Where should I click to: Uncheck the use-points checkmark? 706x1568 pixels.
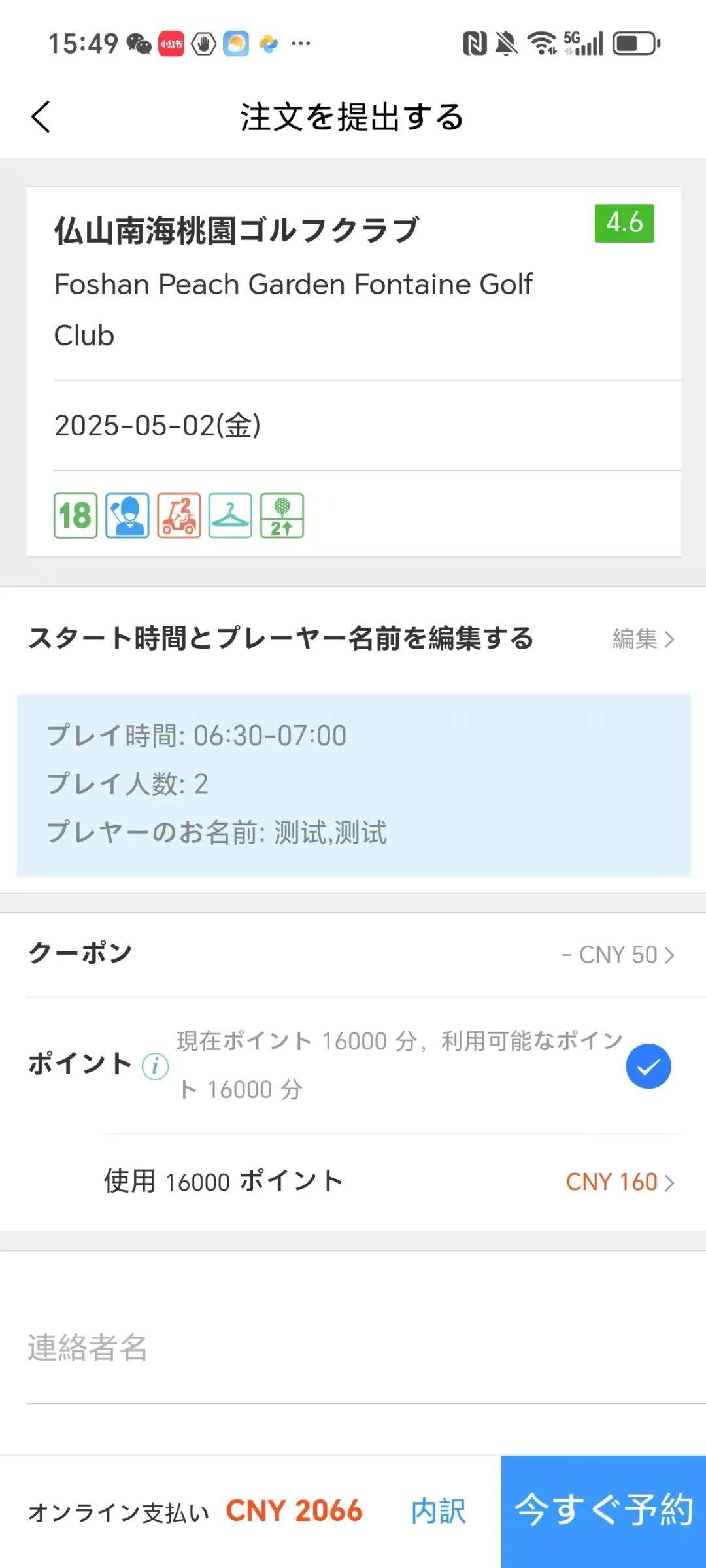pyautogui.click(x=648, y=1066)
